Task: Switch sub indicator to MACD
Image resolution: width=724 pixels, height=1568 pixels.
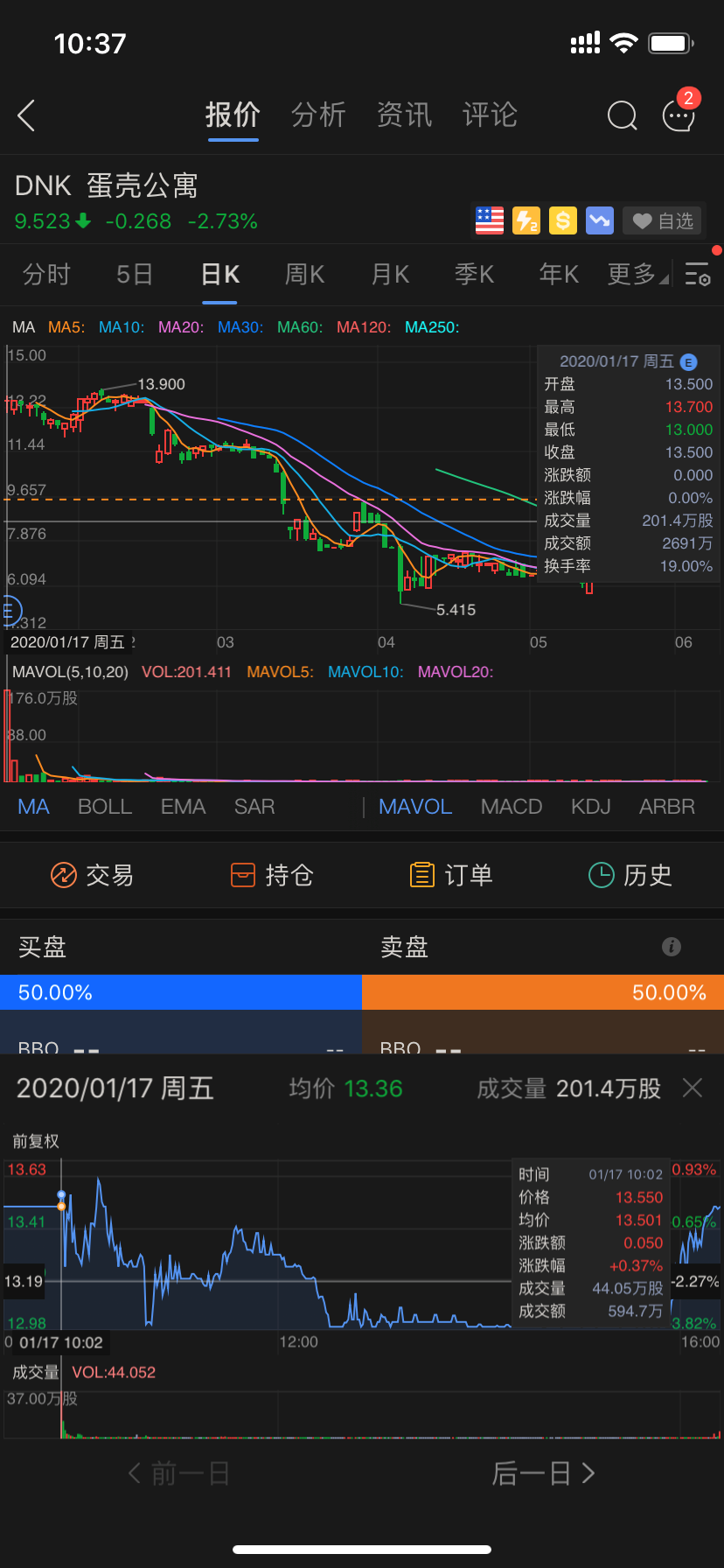Action: pyautogui.click(x=512, y=807)
